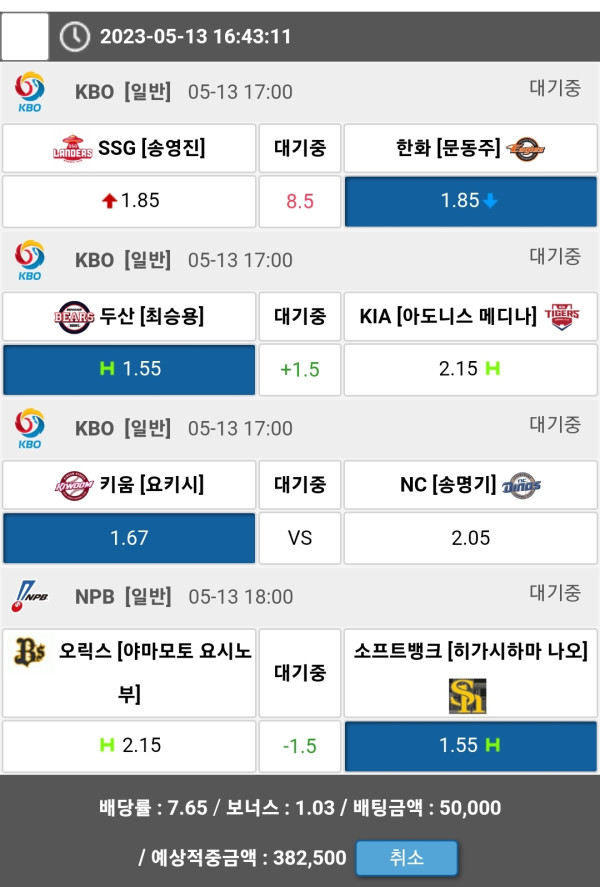The width and height of the screenshot is (600, 887).
Task: Select 오릭스 handicap odds 2.15
Action: (x=129, y=746)
